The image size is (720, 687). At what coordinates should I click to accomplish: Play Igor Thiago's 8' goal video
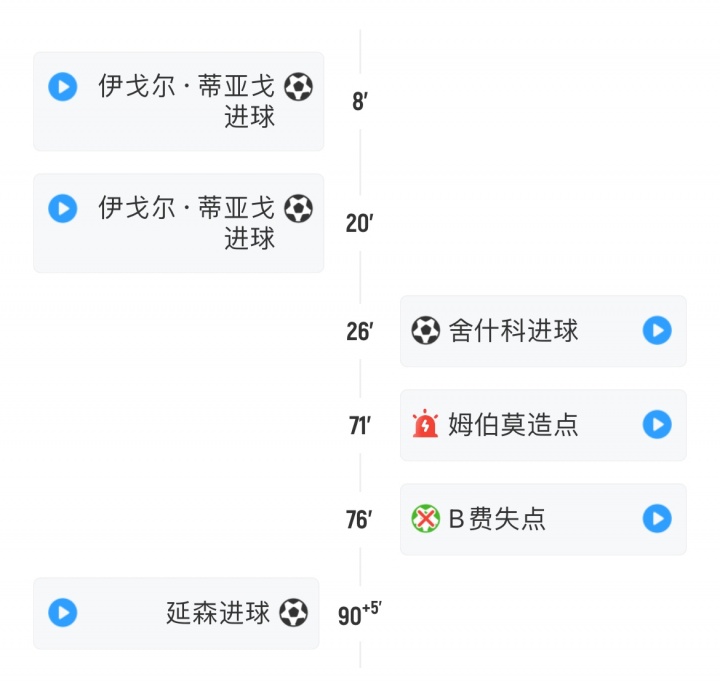point(63,87)
